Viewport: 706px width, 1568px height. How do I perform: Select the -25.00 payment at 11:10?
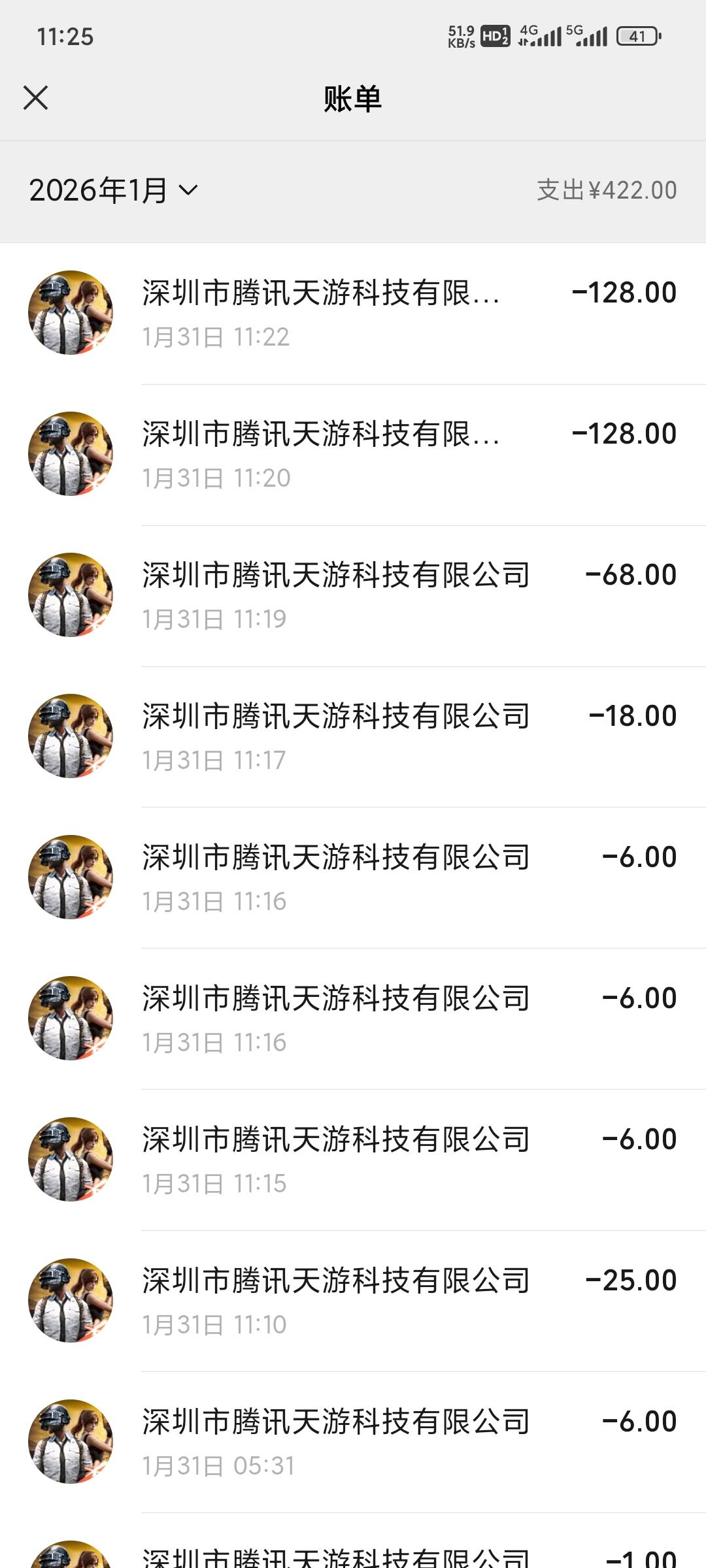click(x=353, y=1301)
